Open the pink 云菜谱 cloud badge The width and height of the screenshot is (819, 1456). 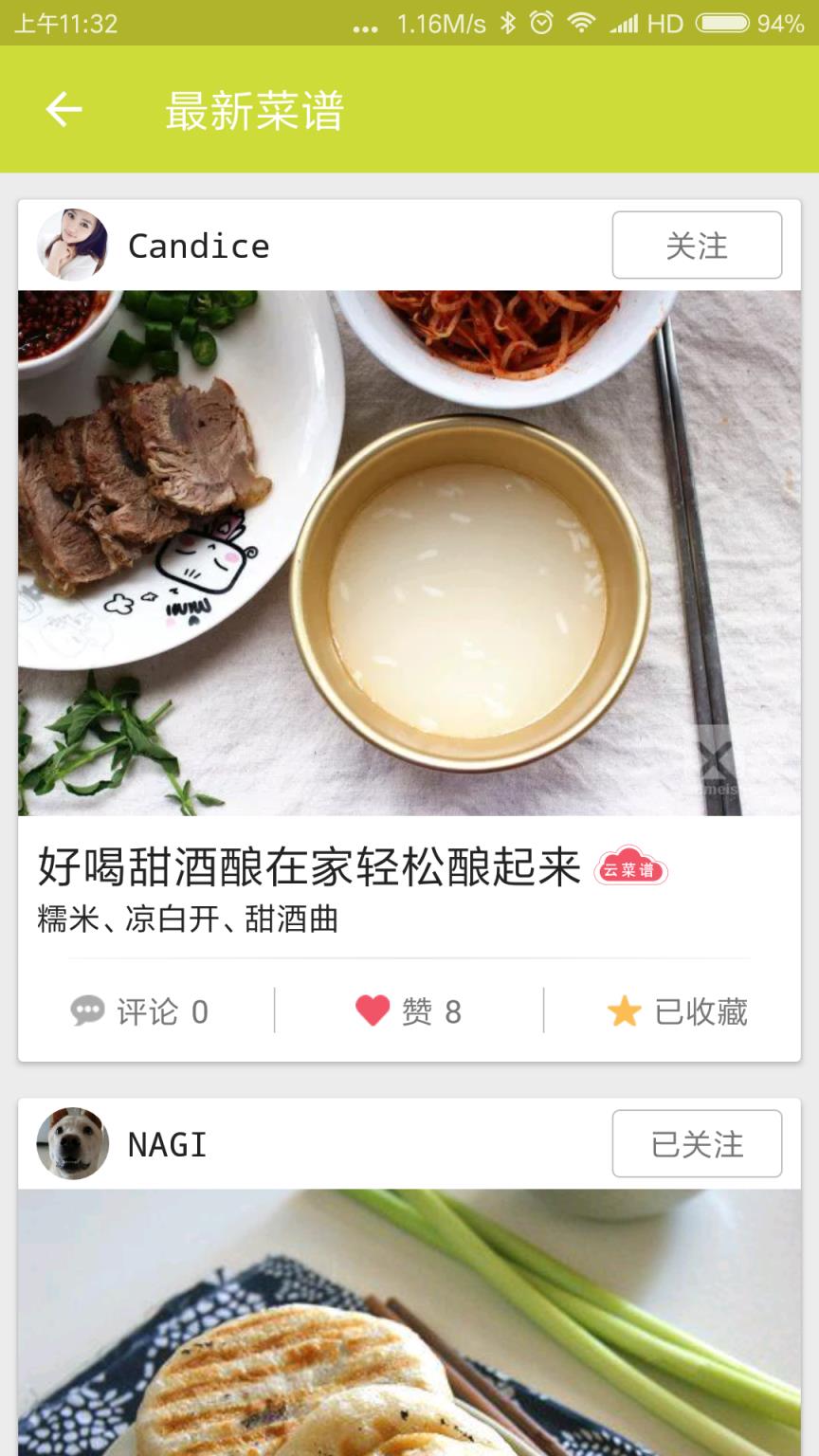[x=632, y=866]
